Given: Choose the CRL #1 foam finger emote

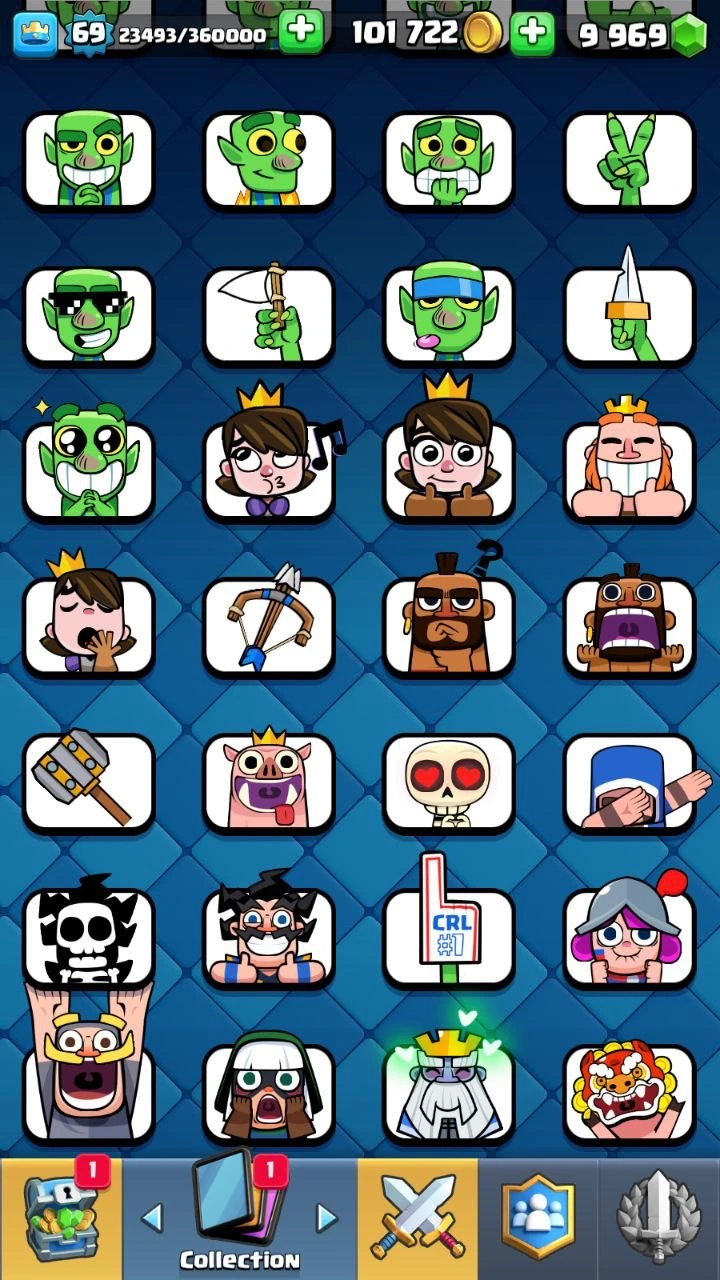Looking at the screenshot, I should 449,925.
